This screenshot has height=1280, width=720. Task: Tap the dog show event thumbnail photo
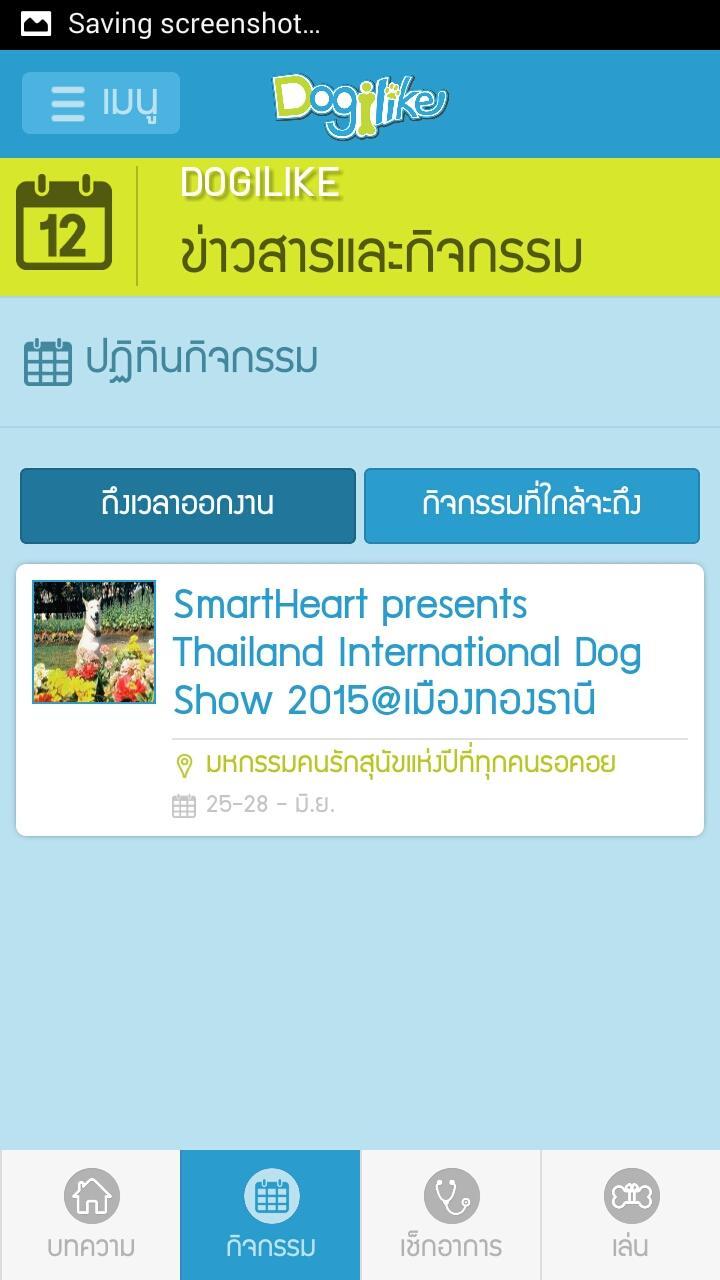pos(93,640)
